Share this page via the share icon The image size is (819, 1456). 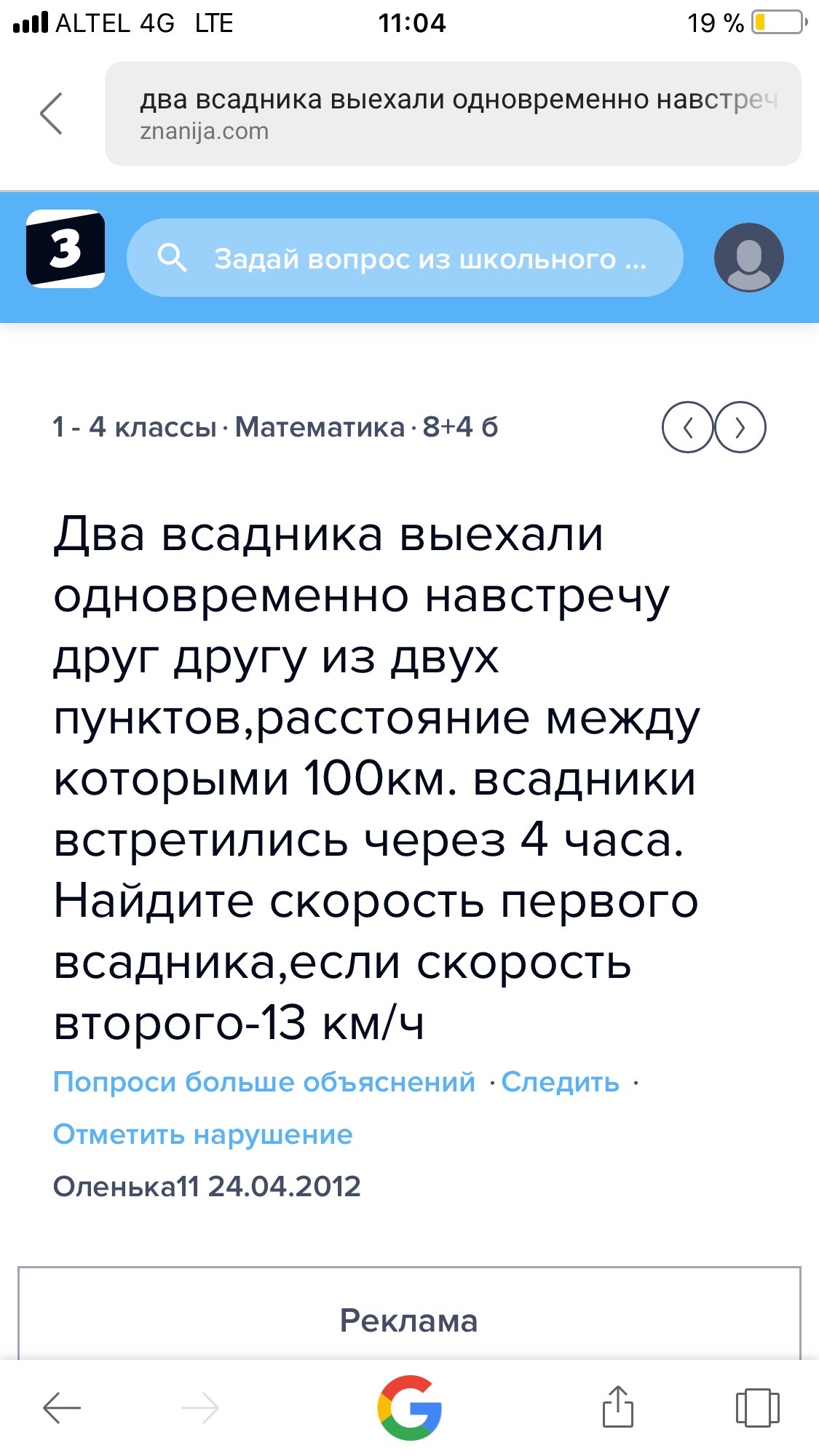(x=618, y=1406)
